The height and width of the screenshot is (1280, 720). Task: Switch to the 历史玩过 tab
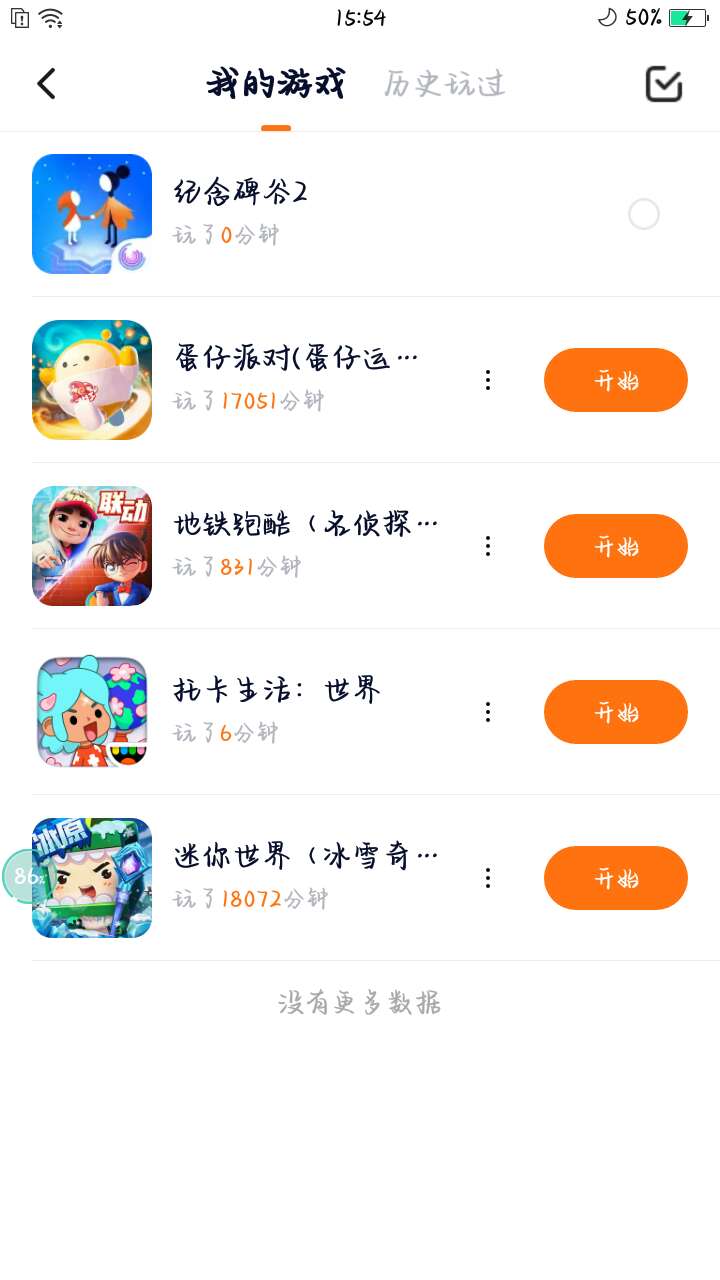(x=445, y=84)
